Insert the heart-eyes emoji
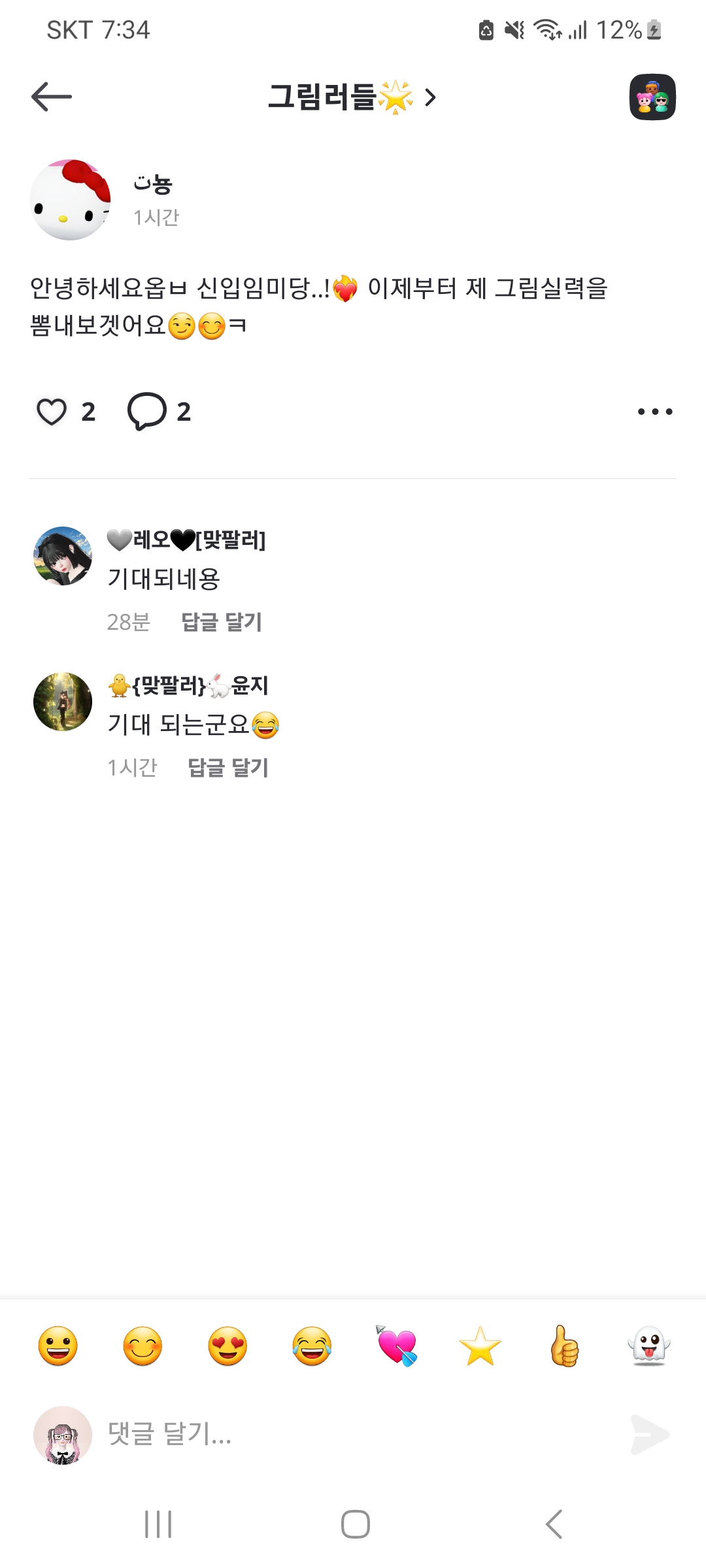Viewport: 706px width, 1568px height. [x=227, y=1347]
